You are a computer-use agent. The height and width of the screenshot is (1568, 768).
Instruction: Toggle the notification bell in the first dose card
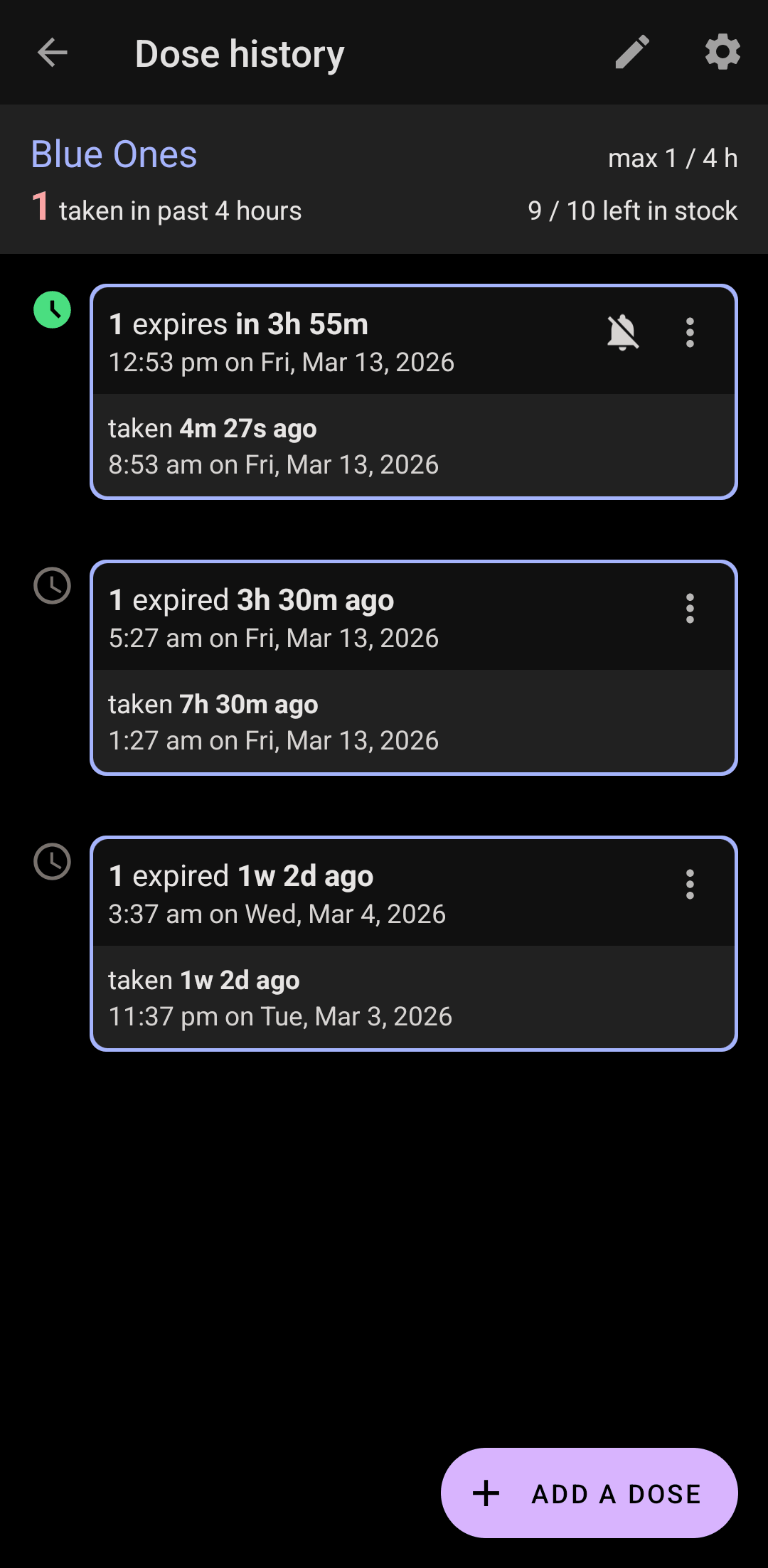(622, 333)
